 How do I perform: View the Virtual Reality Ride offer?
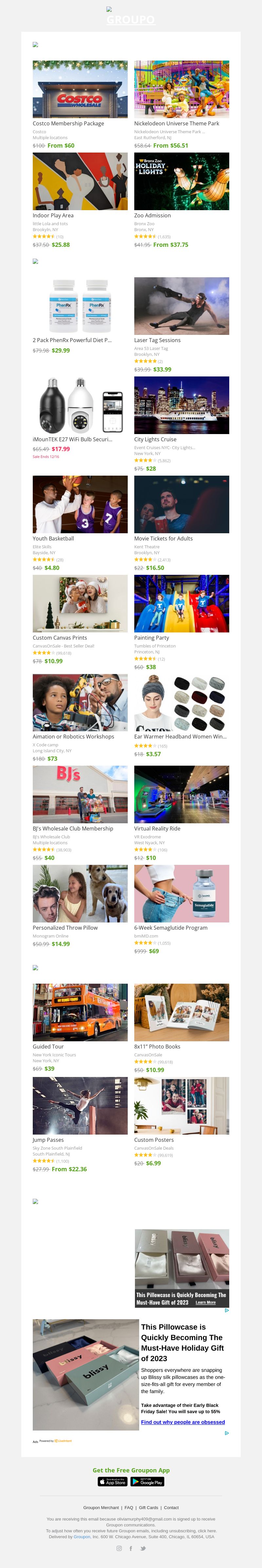pos(181,794)
